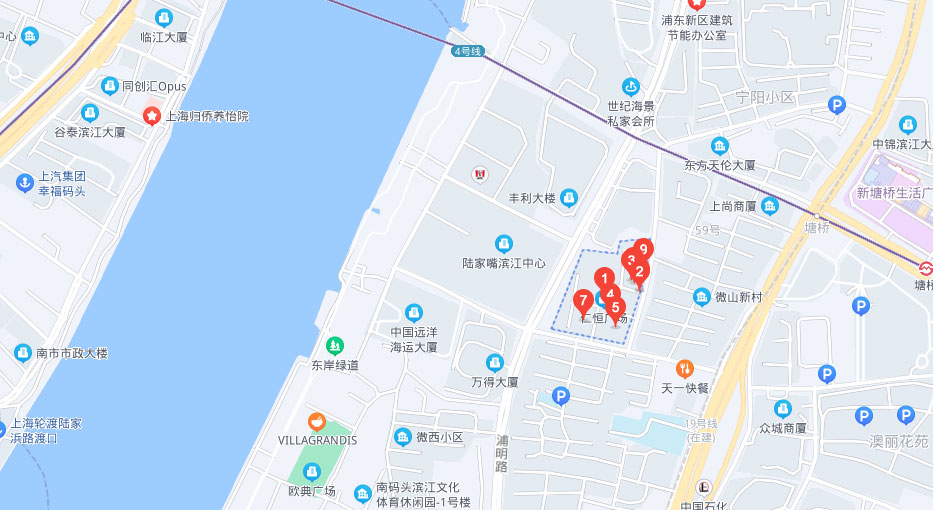
Task: Select the 微山新村 place marker
Action: tap(702, 297)
